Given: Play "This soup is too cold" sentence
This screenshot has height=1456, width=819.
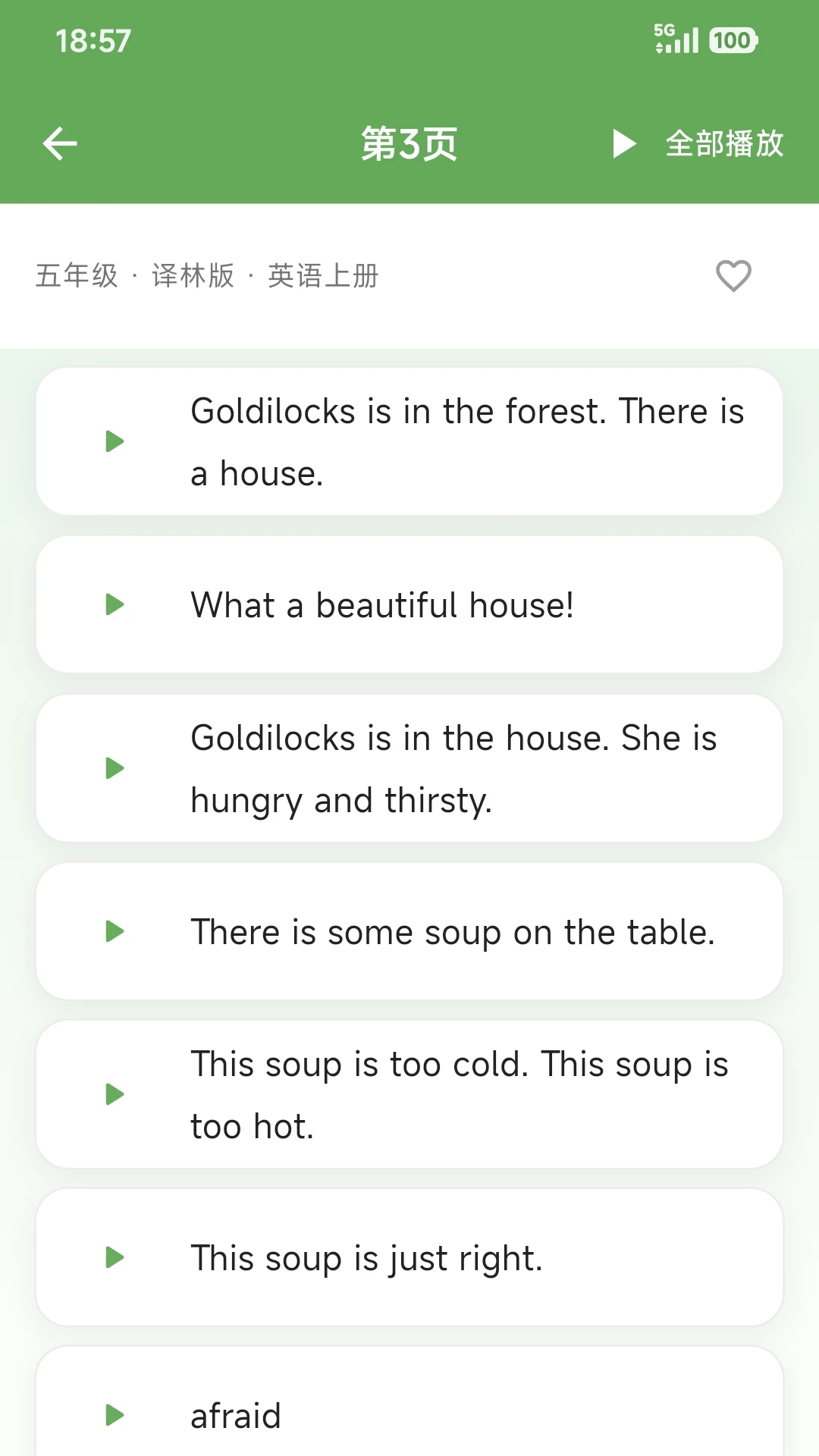Looking at the screenshot, I should [x=115, y=1094].
